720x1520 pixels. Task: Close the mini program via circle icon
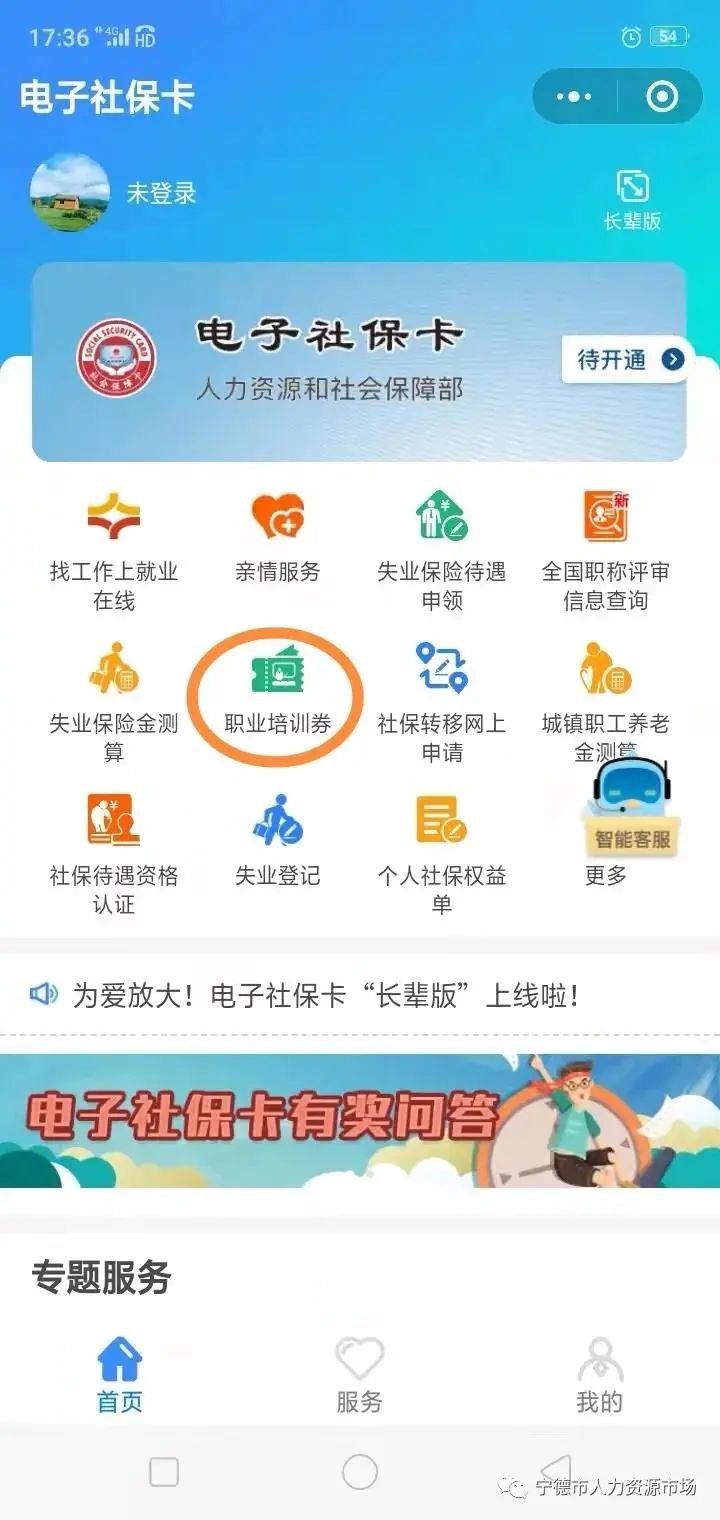662,97
